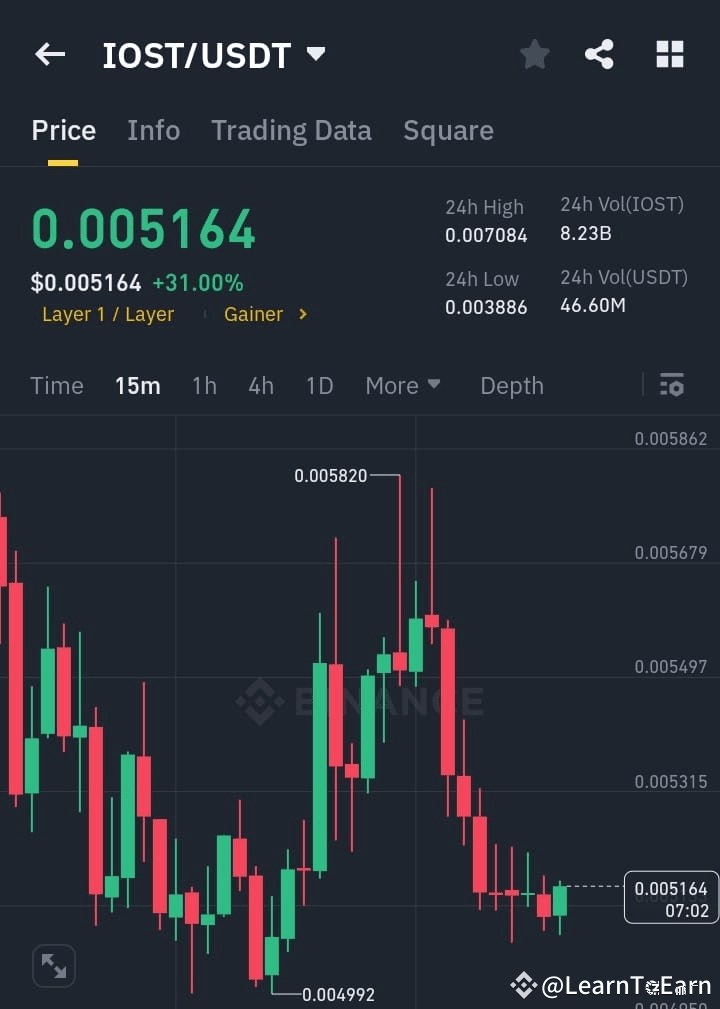Select the 15m candle interval
720x1009 pixels.
click(x=138, y=385)
